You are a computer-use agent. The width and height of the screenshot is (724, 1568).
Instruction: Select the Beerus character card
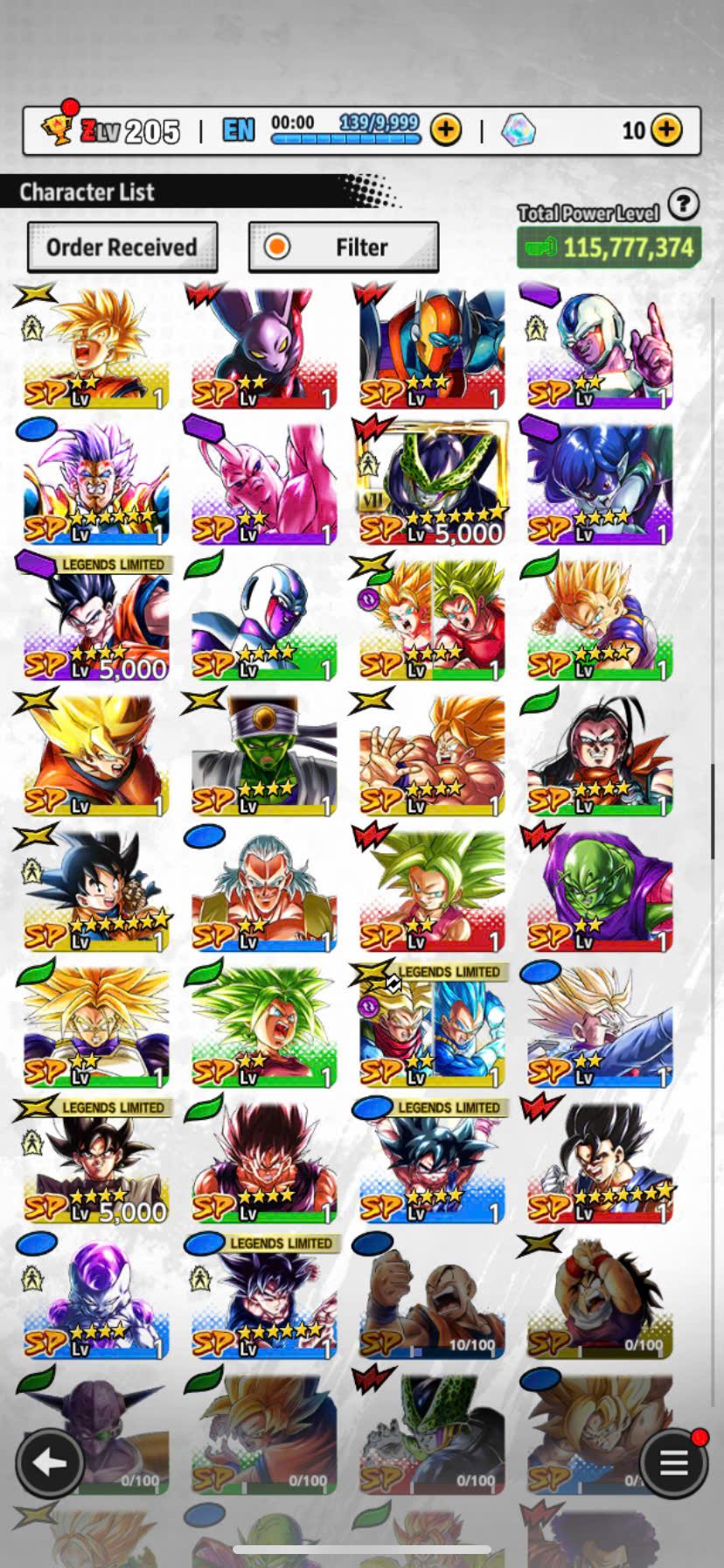pyautogui.click(x=264, y=347)
